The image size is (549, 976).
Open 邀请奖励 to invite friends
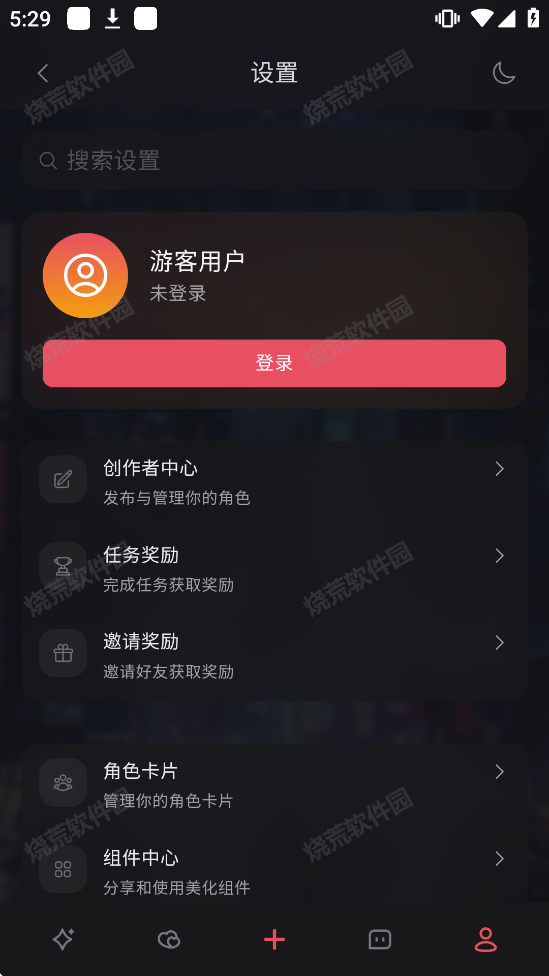coord(274,655)
